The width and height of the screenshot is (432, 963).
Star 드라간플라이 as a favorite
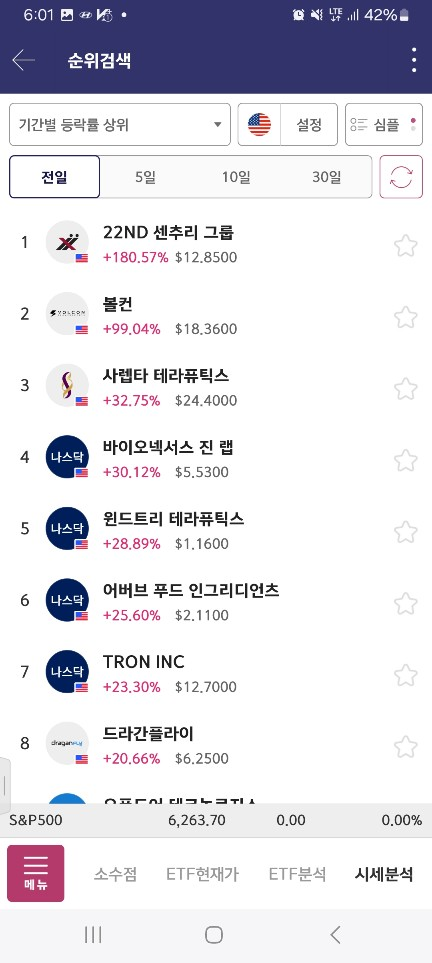406,747
